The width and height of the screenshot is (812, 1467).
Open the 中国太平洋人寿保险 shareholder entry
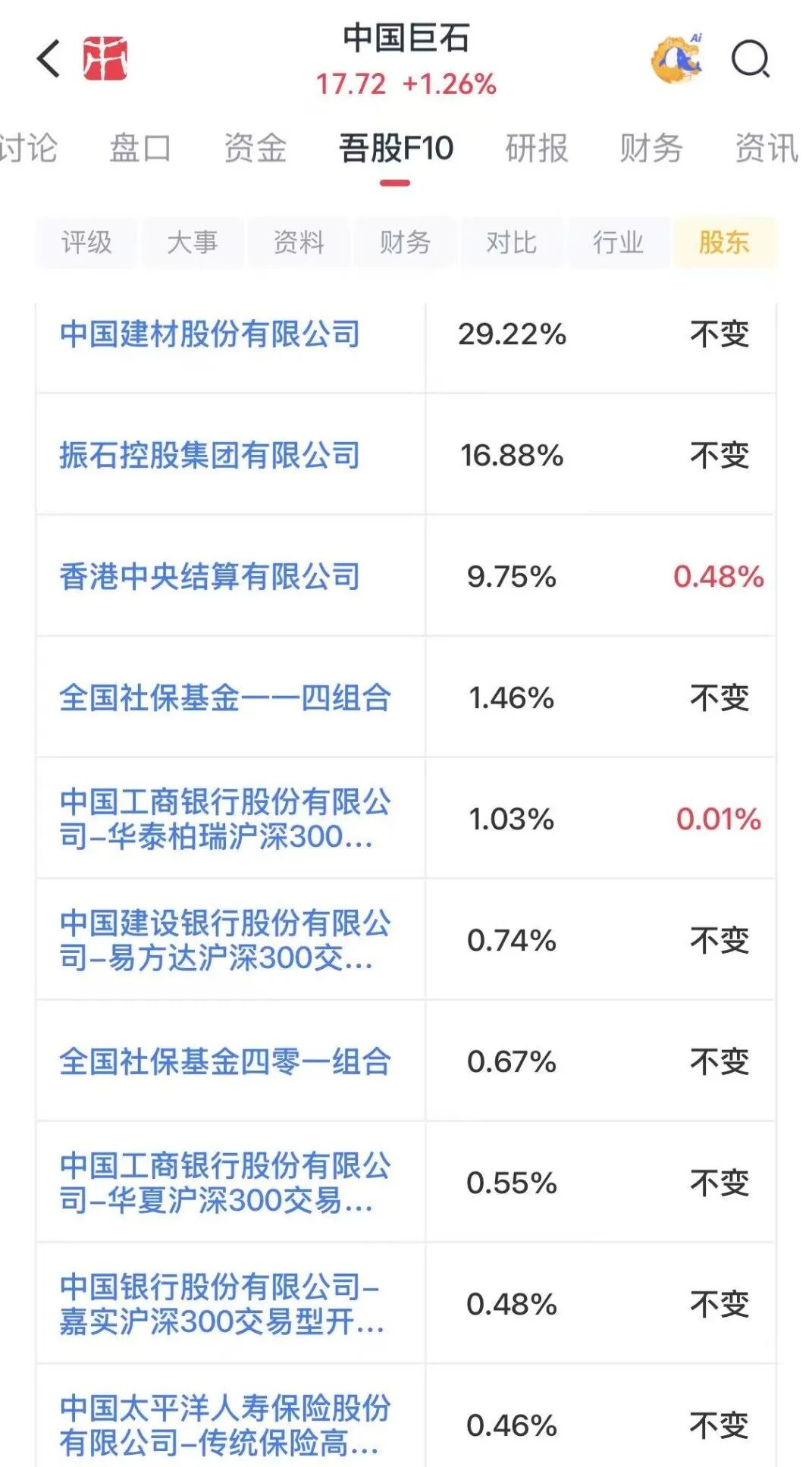225,1426
